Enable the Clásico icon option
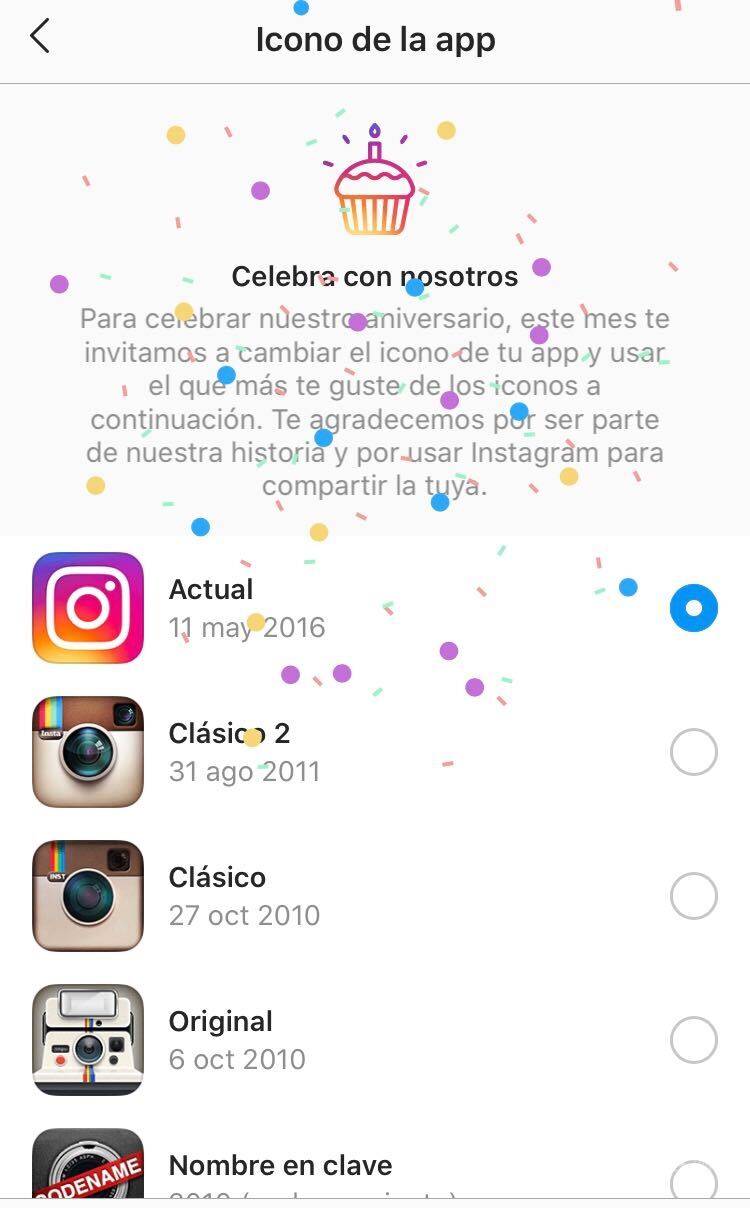The image size is (750, 1208). tap(693, 895)
